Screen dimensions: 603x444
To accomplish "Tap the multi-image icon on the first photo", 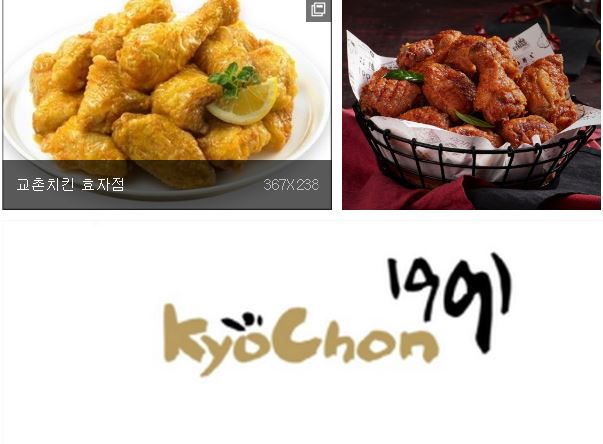I will 318,10.
